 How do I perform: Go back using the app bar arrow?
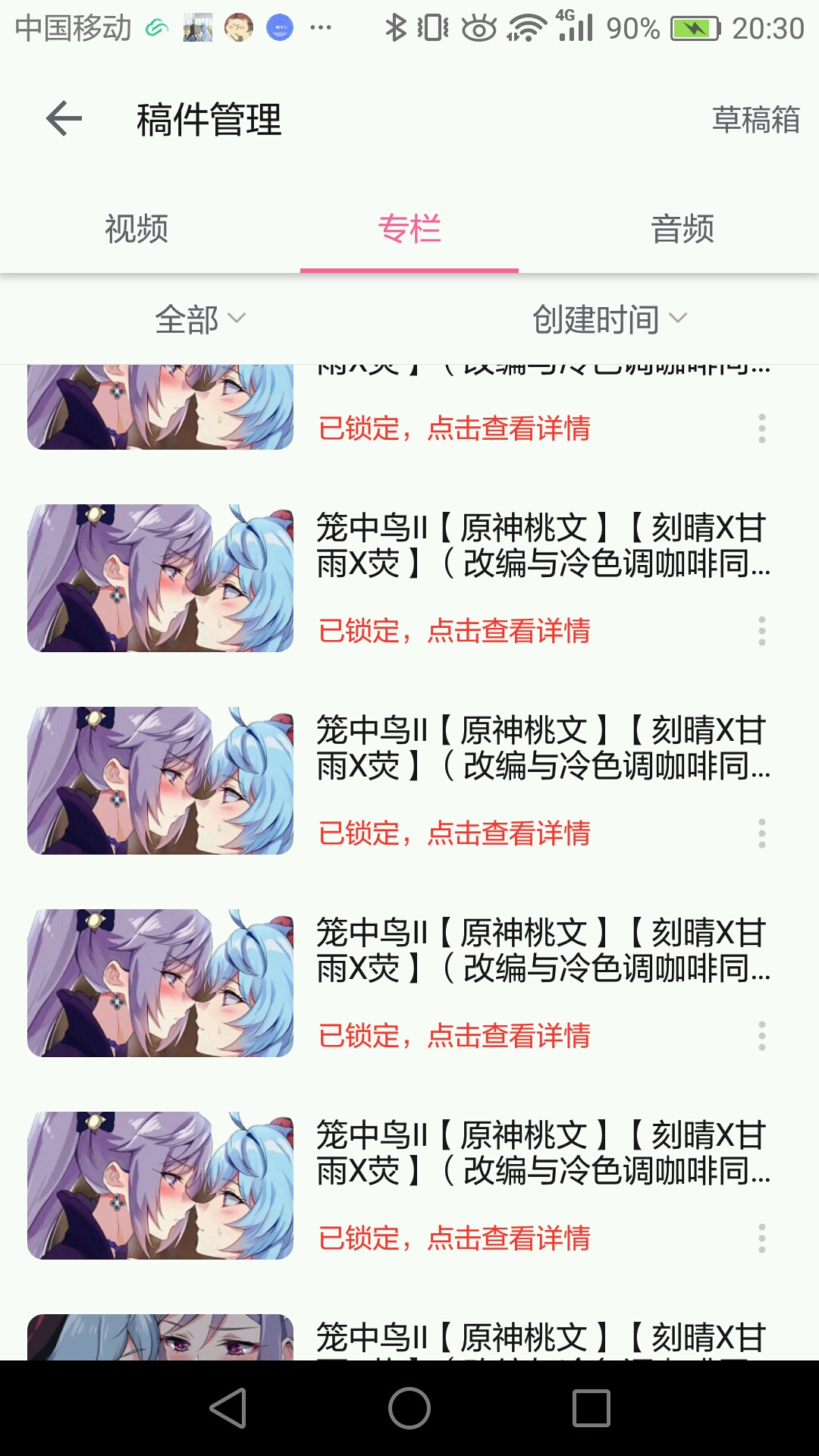coord(64,119)
